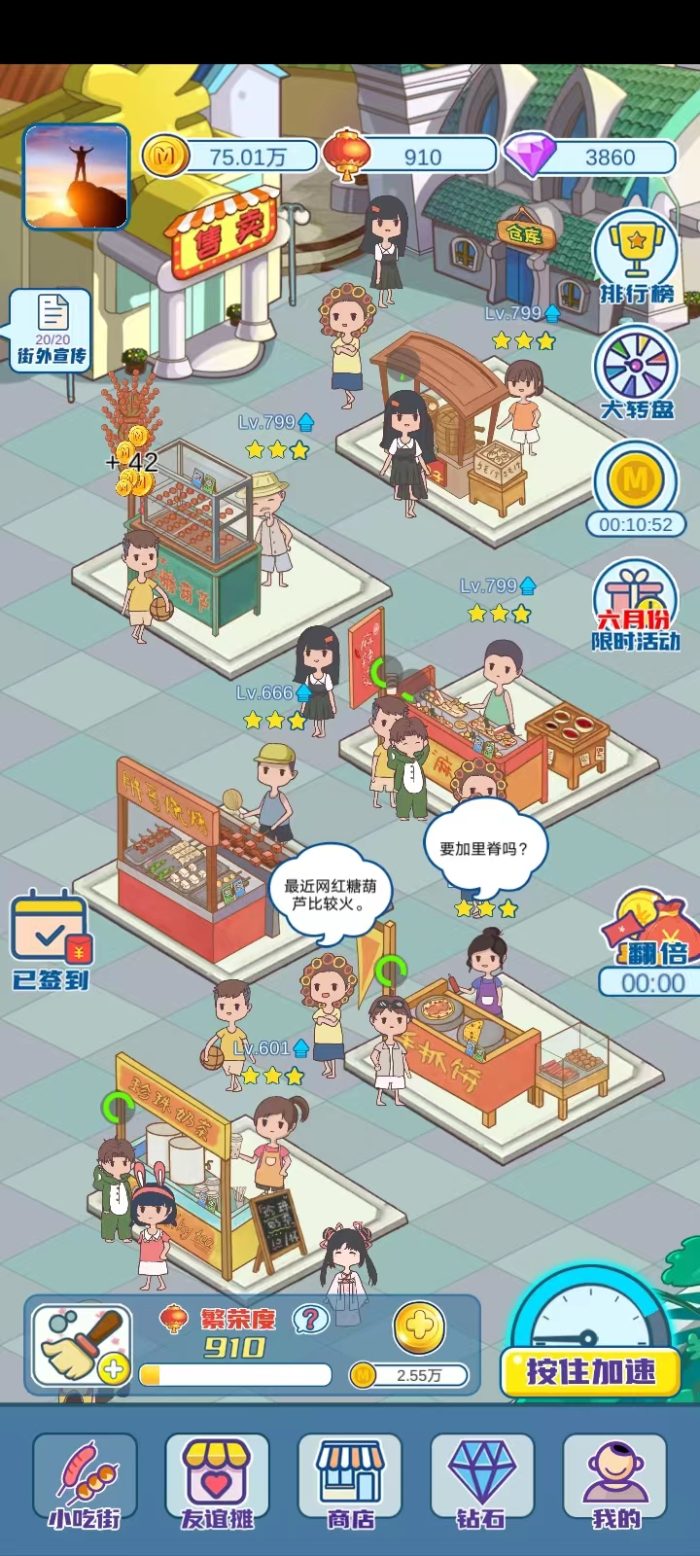This screenshot has width=700, height=1556.
Task: Show the 繁荣度 help question mark
Action: click(311, 1319)
